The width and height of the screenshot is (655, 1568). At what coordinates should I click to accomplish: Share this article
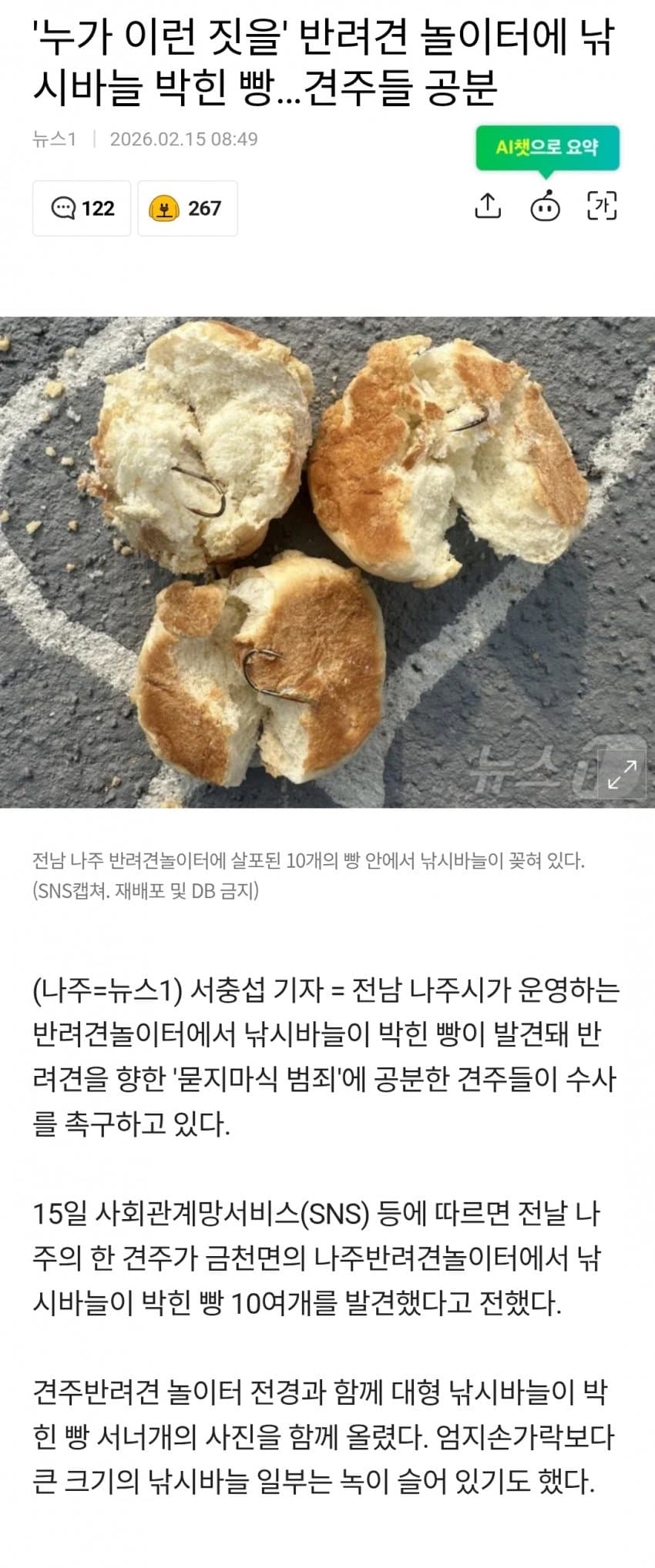pyautogui.click(x=487, y=206)
